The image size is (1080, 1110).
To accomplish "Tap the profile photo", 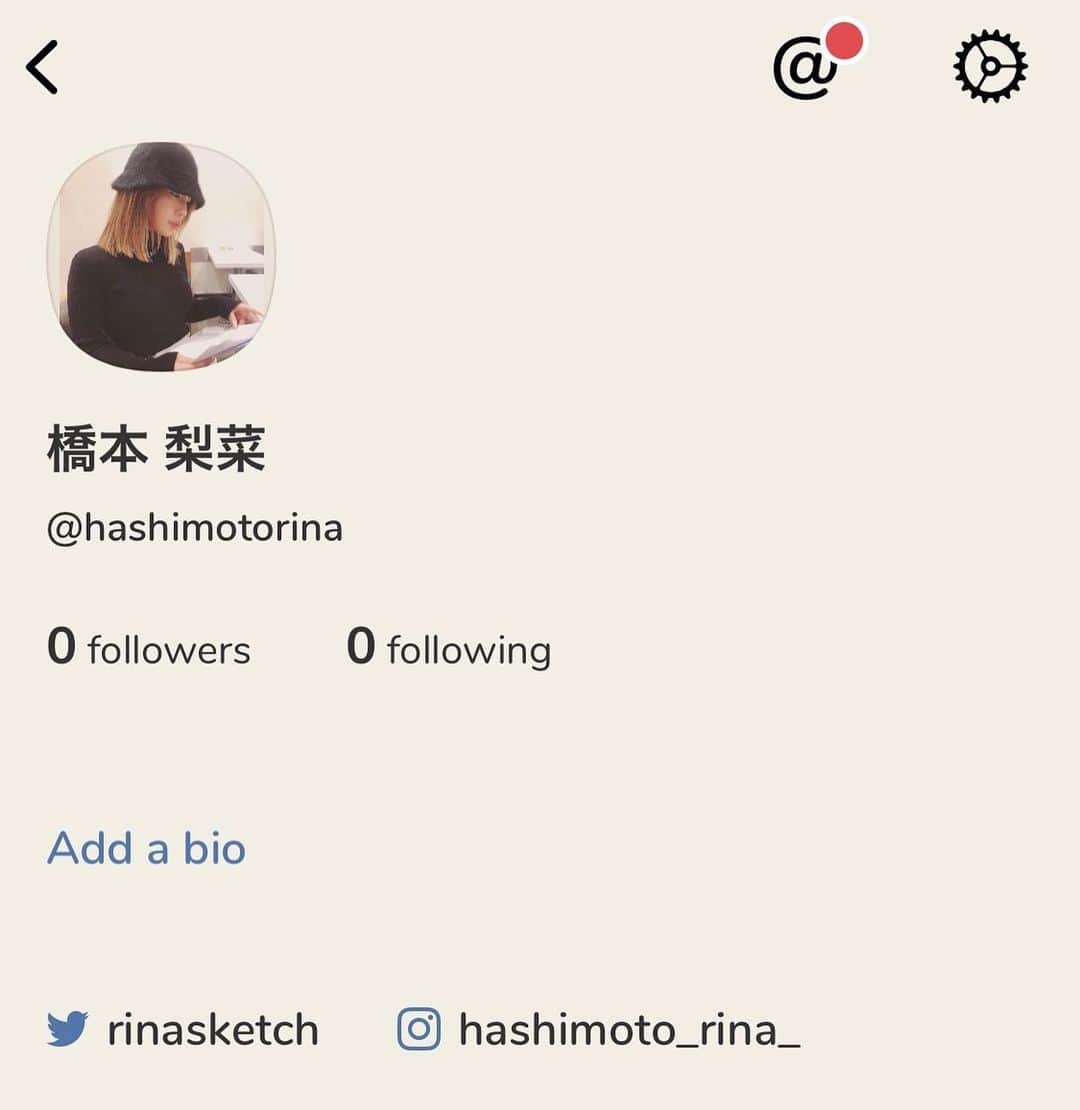I will click(161, 258).
